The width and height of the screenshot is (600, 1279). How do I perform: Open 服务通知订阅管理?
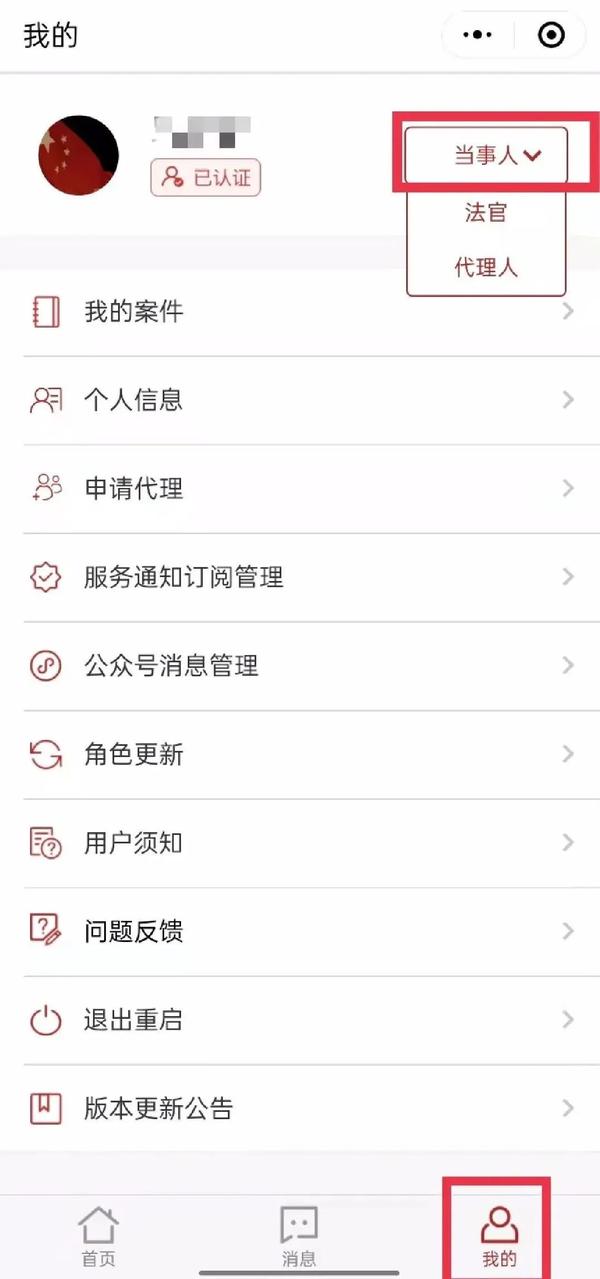(300, 577)
